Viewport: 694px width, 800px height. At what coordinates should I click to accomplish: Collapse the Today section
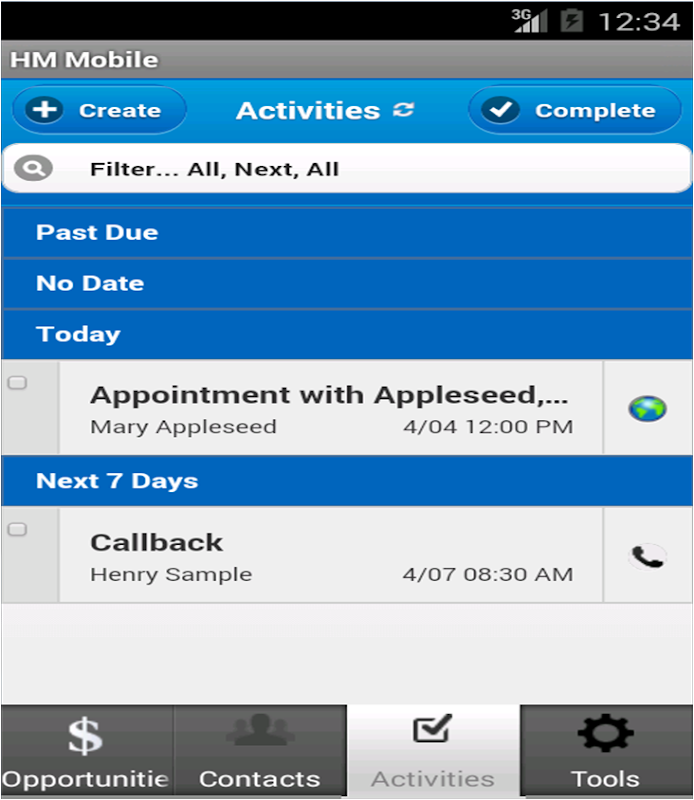346,335
